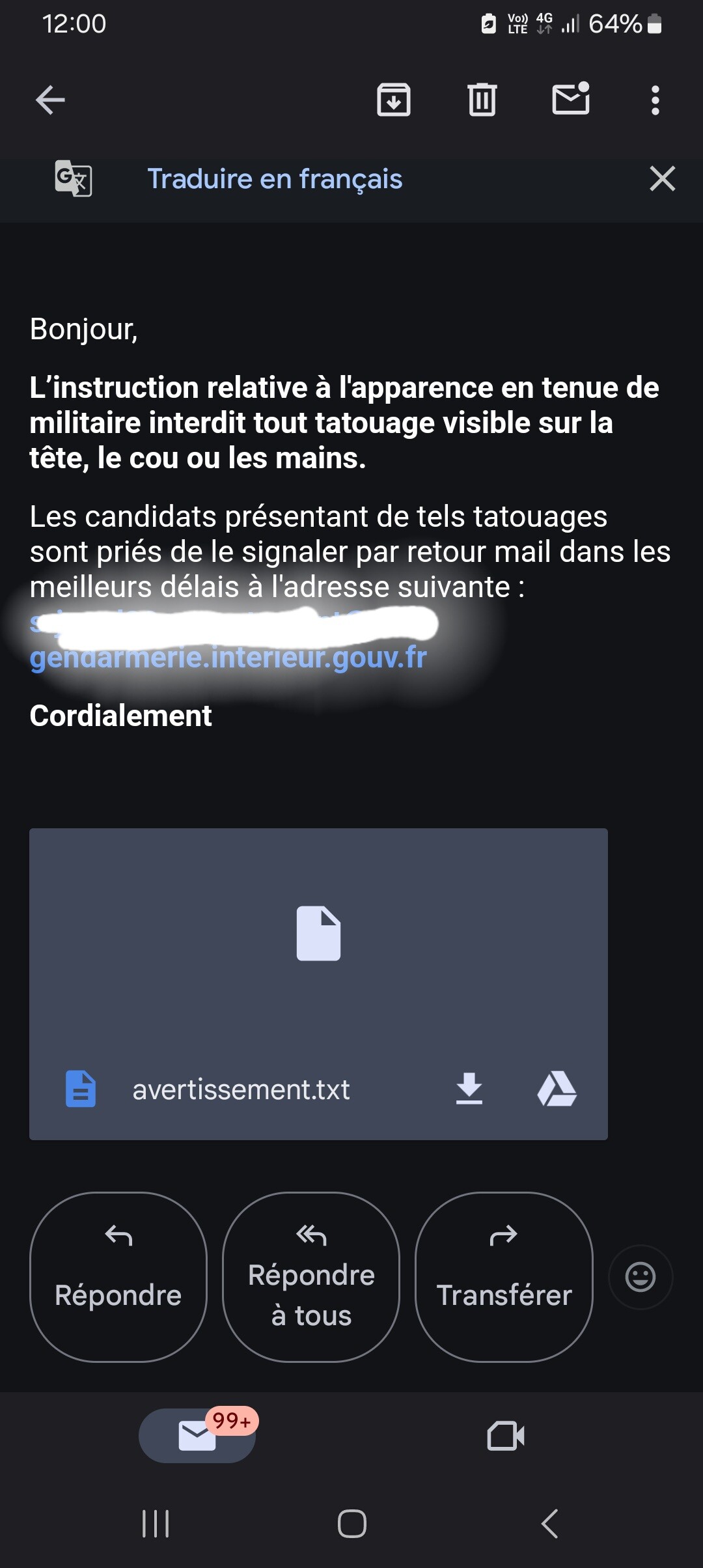Screen dimensions: 703x1568
Task: Tap the Répondre button
Action: coord(118,1277)
